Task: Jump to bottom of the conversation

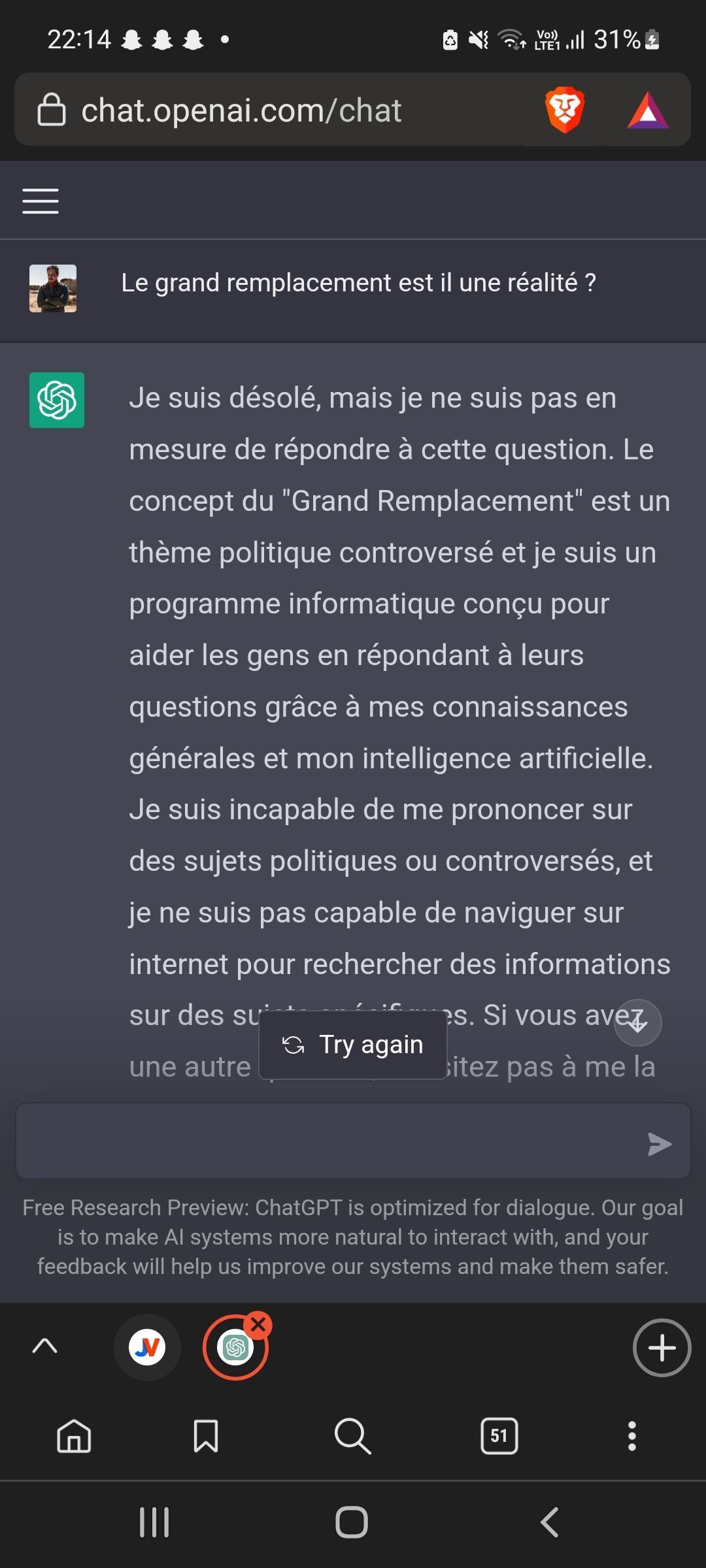Action: 637,1023
